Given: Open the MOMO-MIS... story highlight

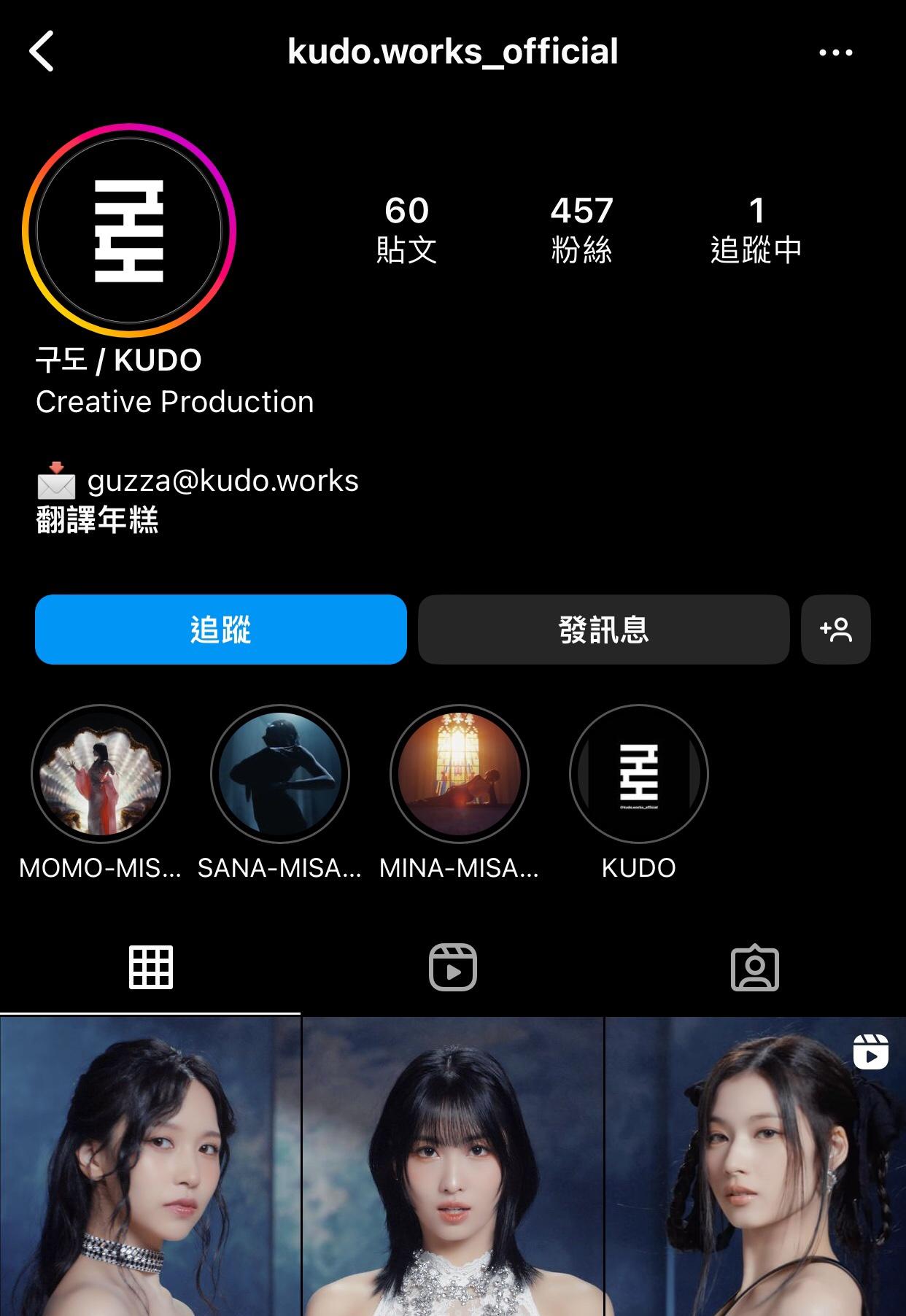Looking at the screenshot, I should (x=101, y=774).
